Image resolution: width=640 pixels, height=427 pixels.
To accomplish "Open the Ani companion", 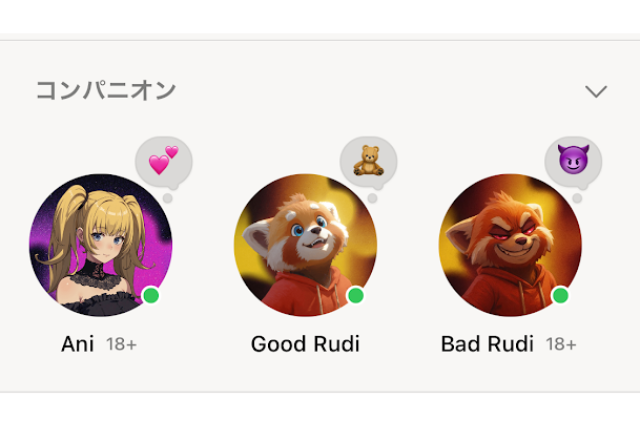I will 100,245.
